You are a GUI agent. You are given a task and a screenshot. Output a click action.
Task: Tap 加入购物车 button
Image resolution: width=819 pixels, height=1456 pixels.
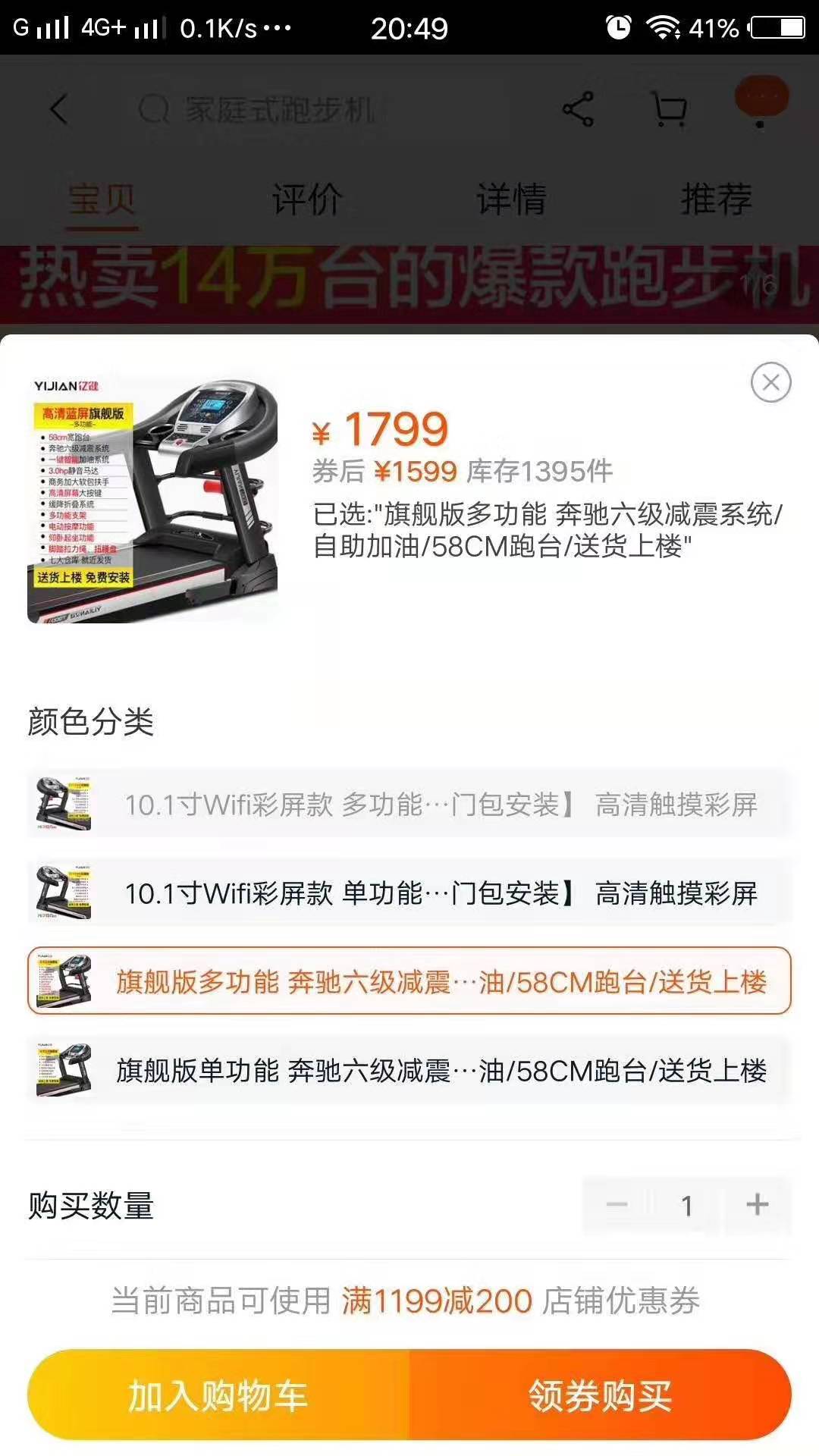[x=218, y=1395]
